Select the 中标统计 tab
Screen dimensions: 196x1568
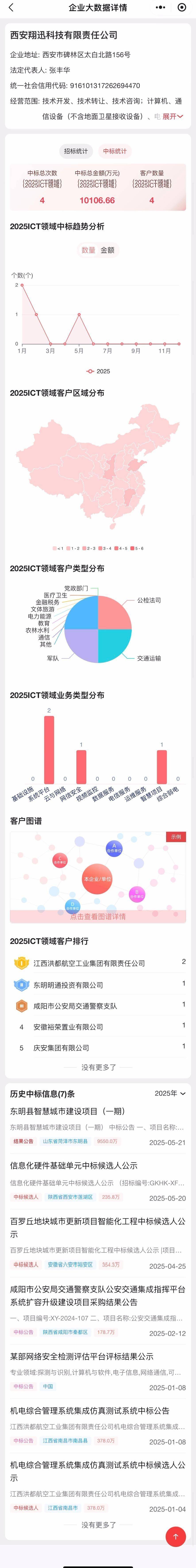[x=114, y=151]
